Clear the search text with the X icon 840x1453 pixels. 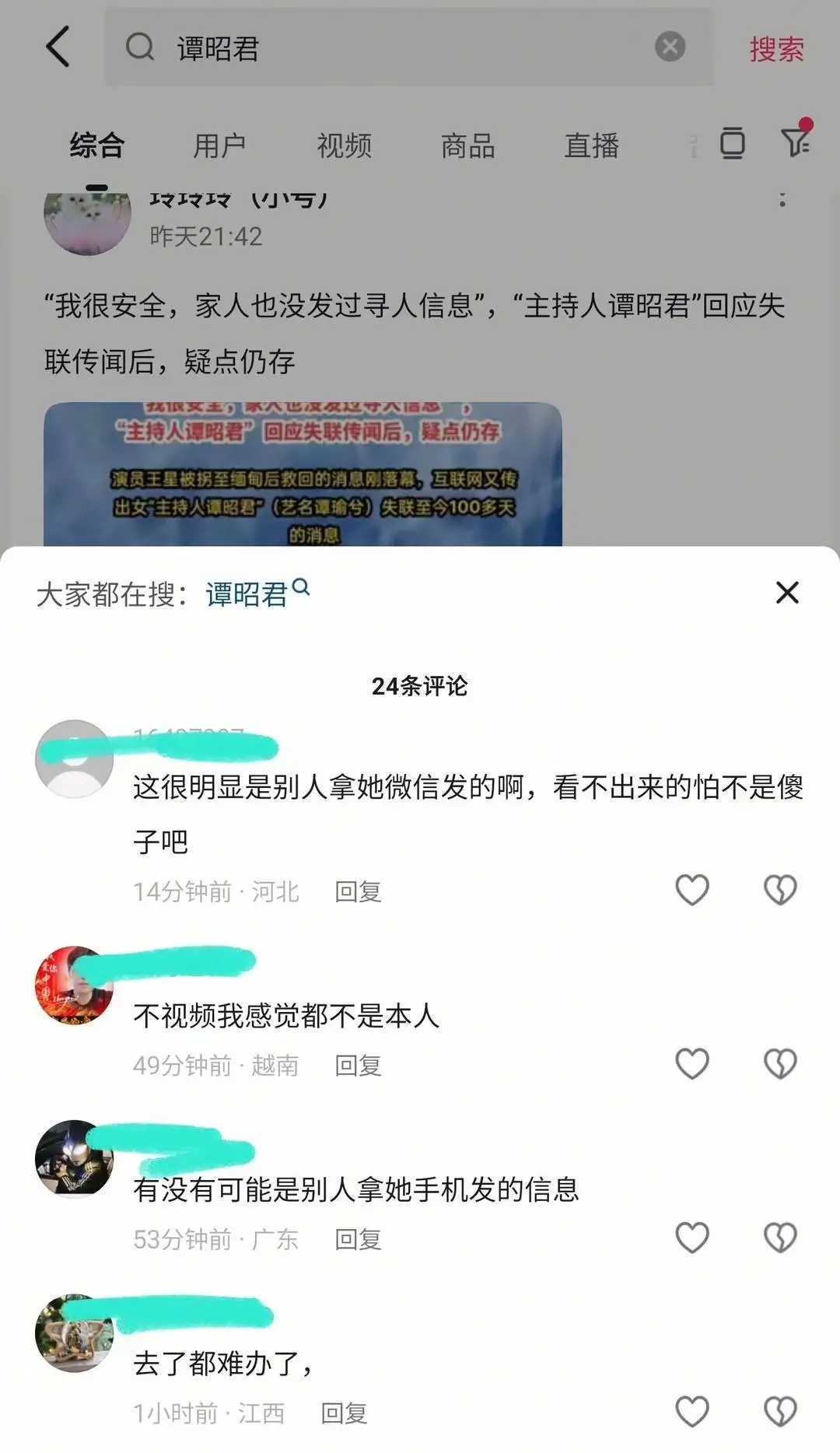tap(670, 47)
